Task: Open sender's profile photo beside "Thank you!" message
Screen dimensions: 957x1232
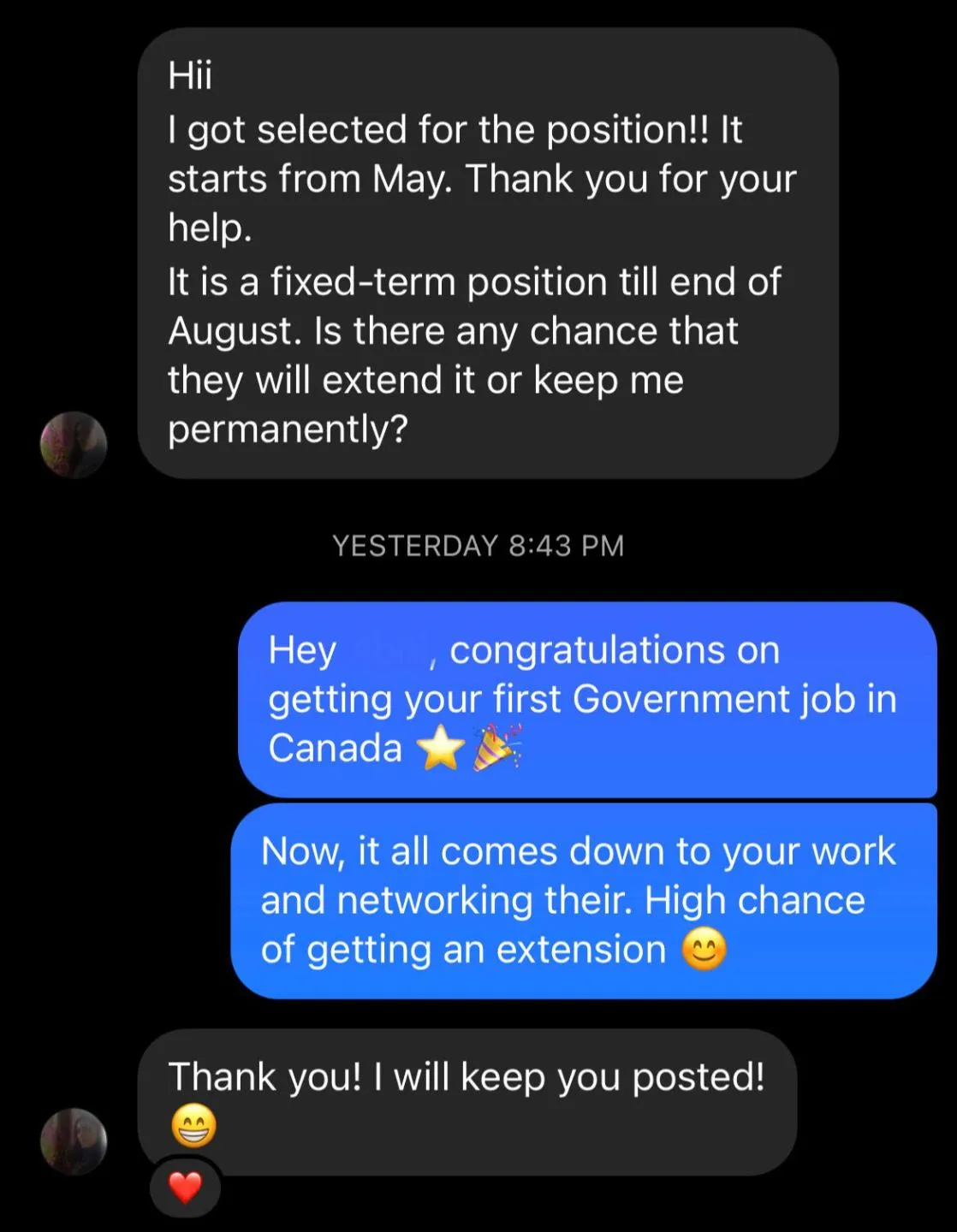Action: coord(74,1141)
